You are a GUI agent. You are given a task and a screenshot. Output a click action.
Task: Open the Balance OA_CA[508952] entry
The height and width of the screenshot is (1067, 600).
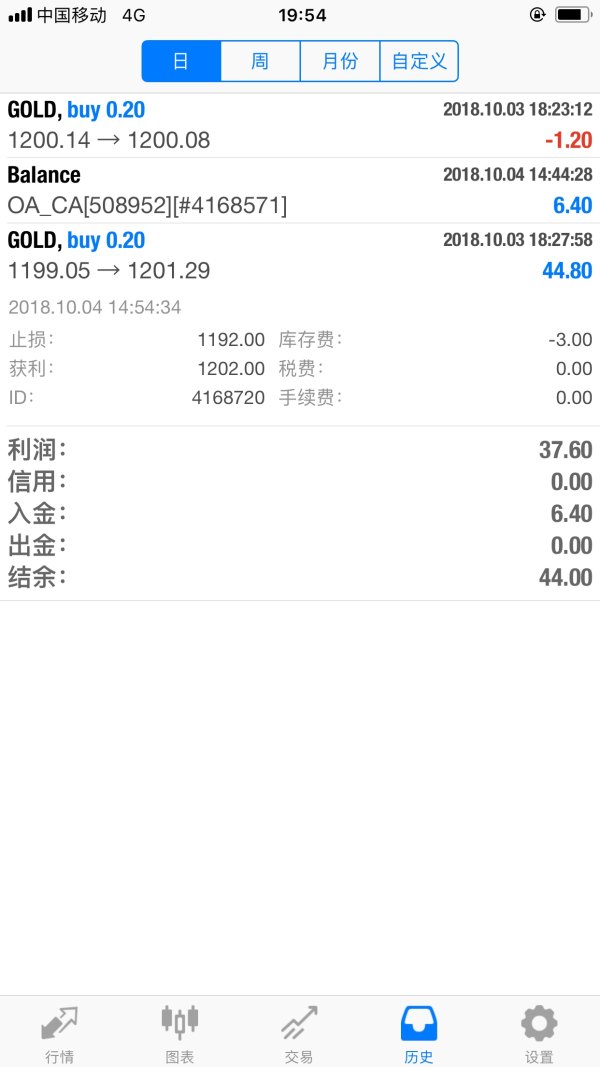click(300, 190)
